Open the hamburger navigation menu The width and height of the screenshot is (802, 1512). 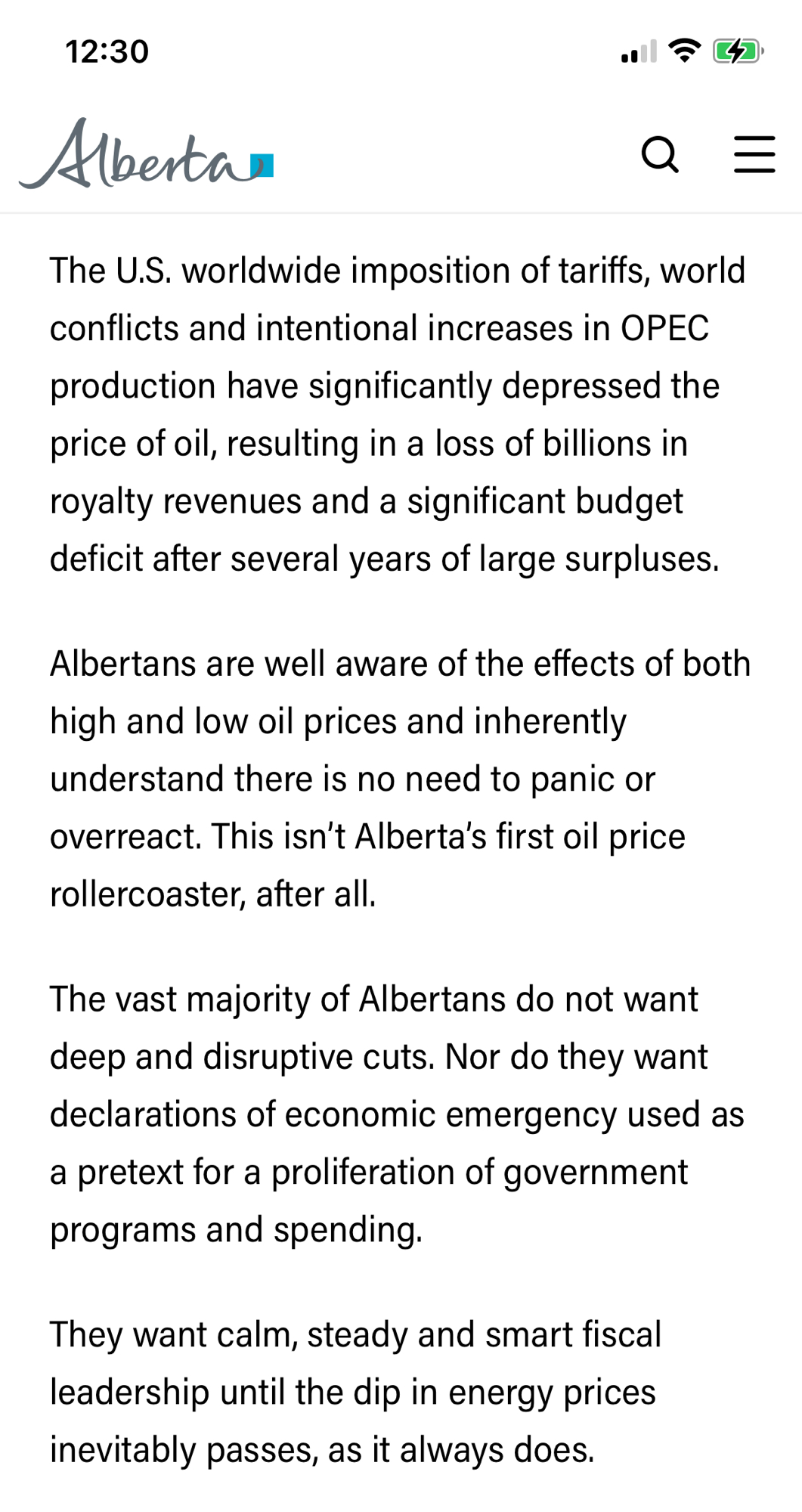754,155
